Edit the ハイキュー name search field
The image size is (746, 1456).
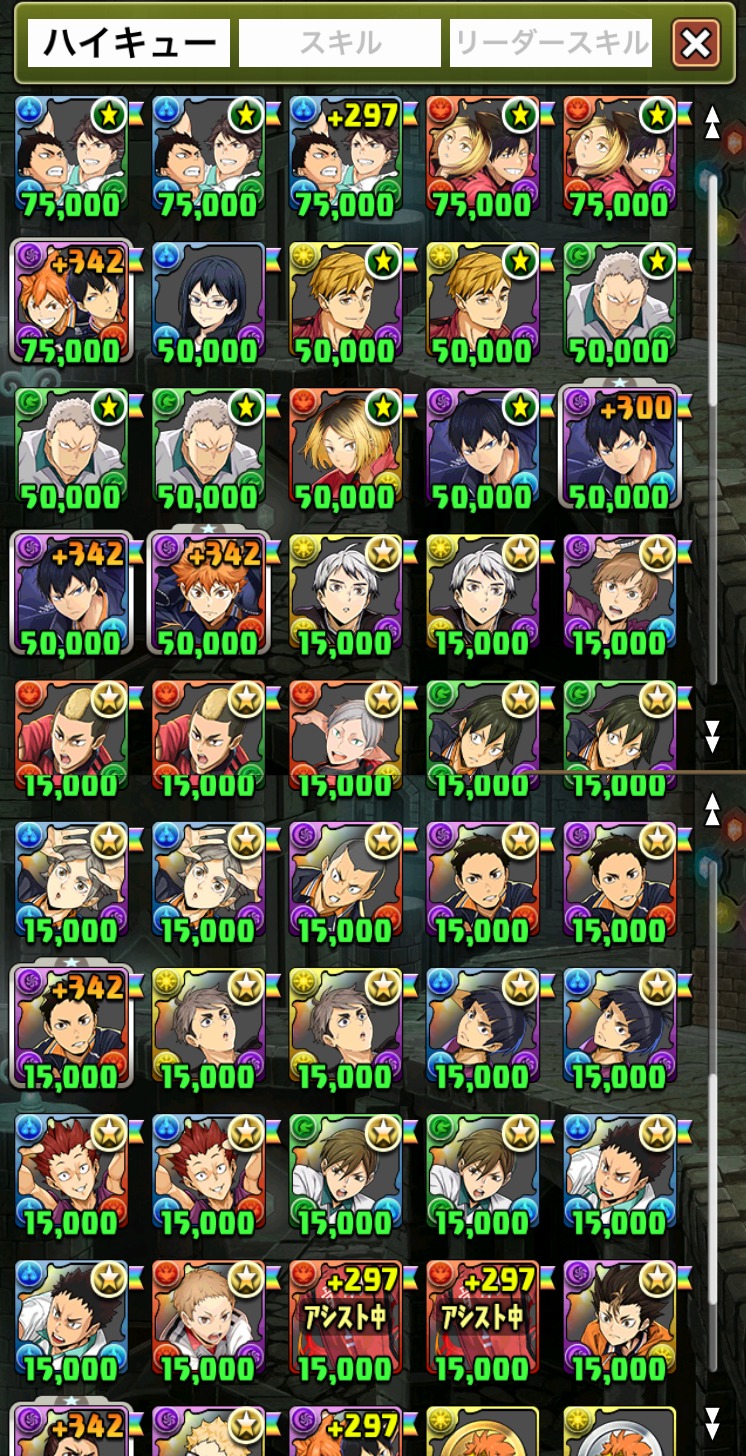[129, 43]
